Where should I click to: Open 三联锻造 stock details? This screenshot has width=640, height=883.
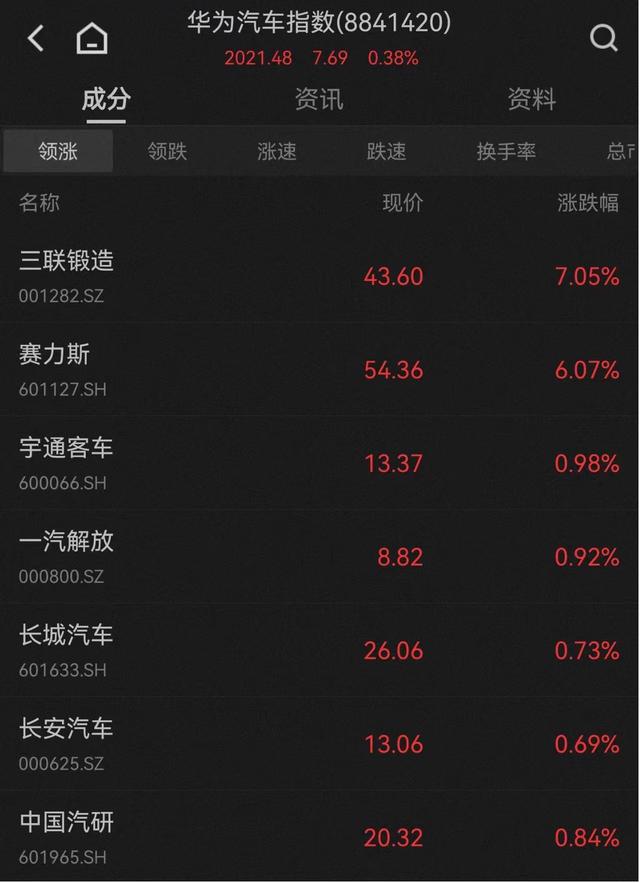click(67, 262)
